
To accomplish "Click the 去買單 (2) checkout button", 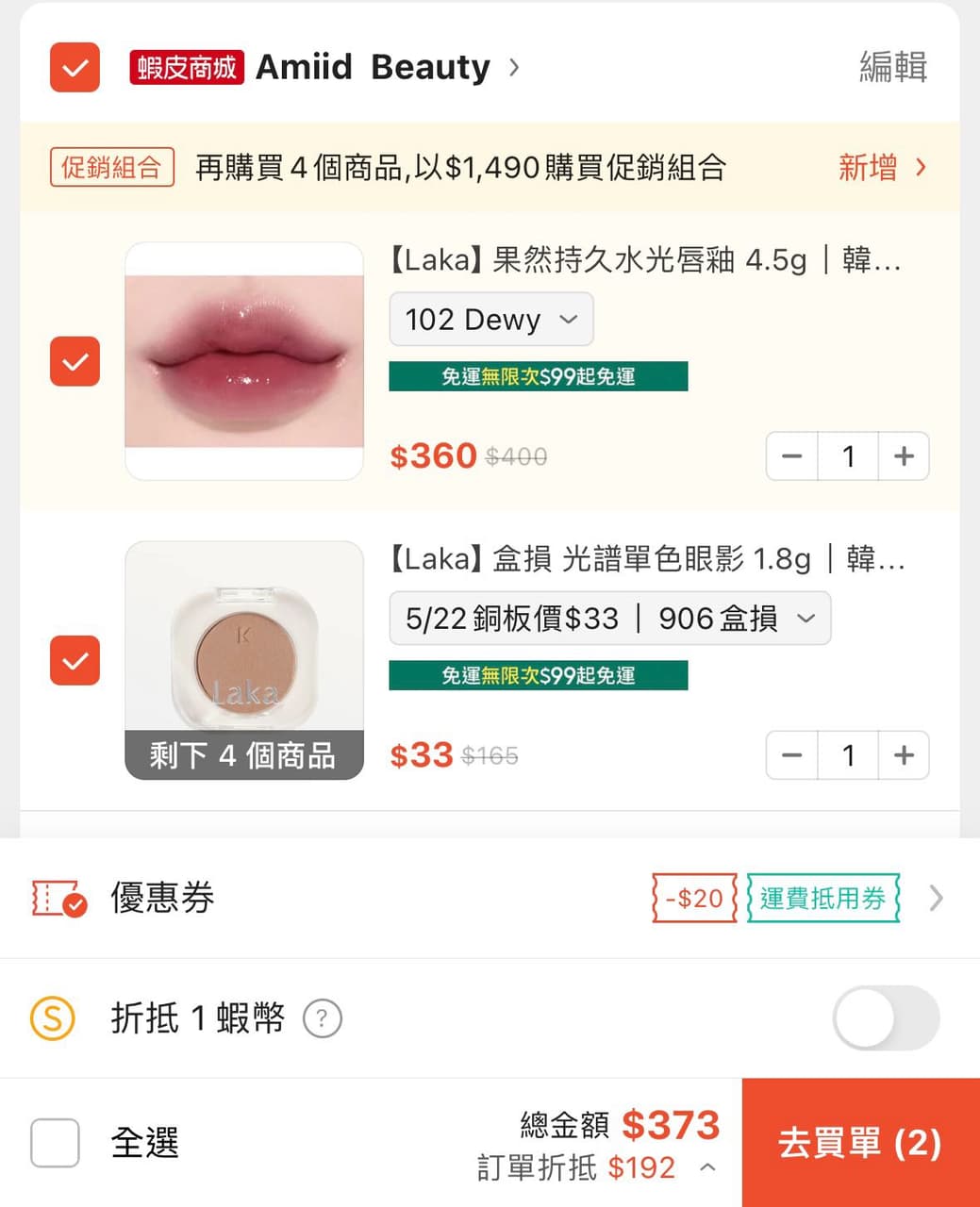I will tap(861, 1143).
